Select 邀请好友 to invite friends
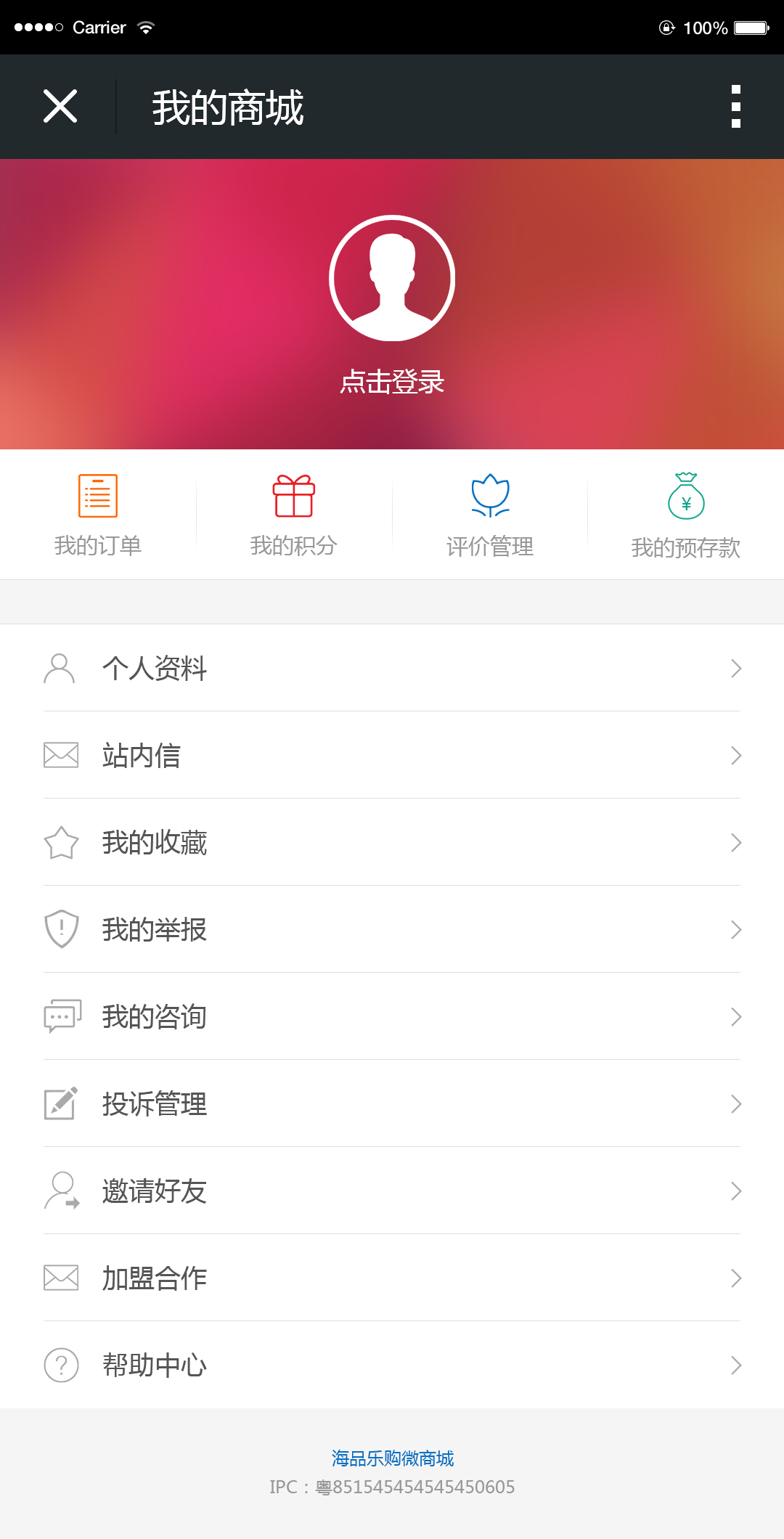The image size is (784, 1539). [x=392, y=1191]
